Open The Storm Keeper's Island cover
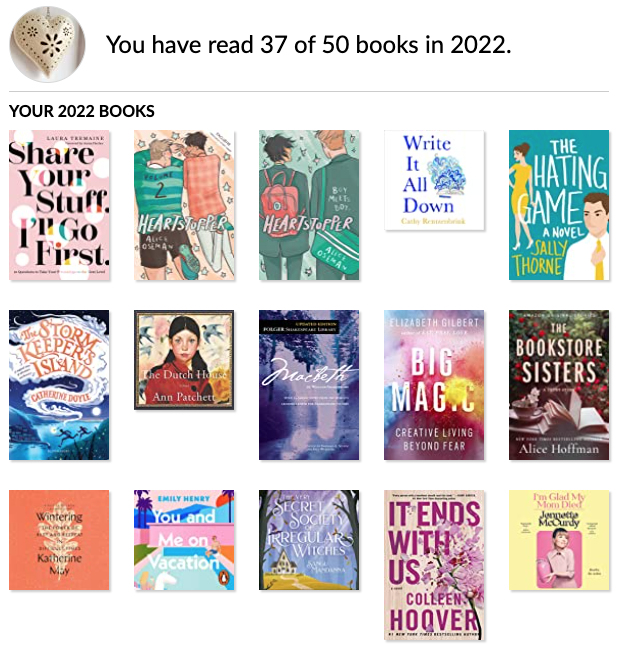 [x=59, y=385]
